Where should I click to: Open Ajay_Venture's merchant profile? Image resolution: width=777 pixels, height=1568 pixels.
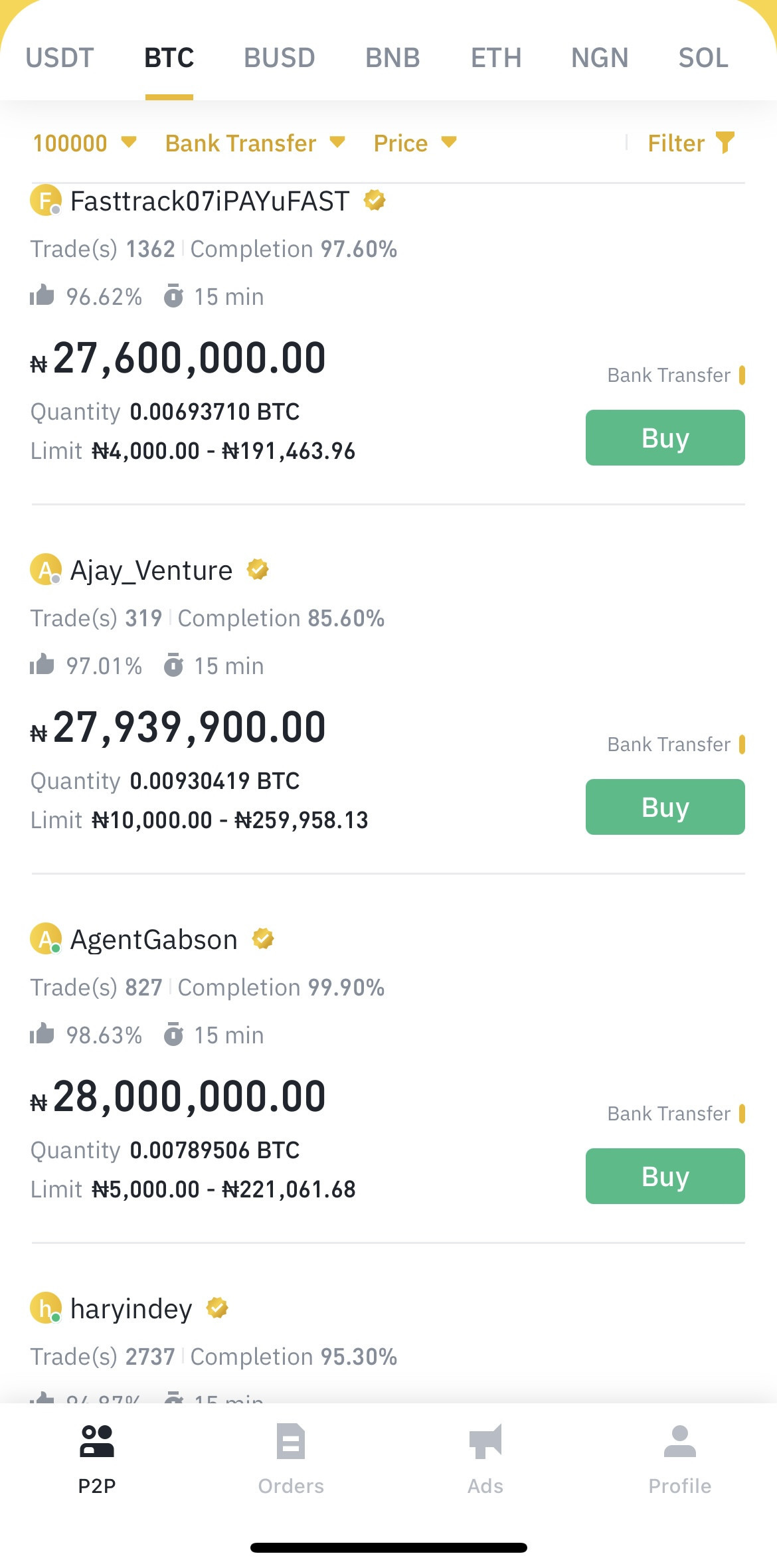[151, 570]
